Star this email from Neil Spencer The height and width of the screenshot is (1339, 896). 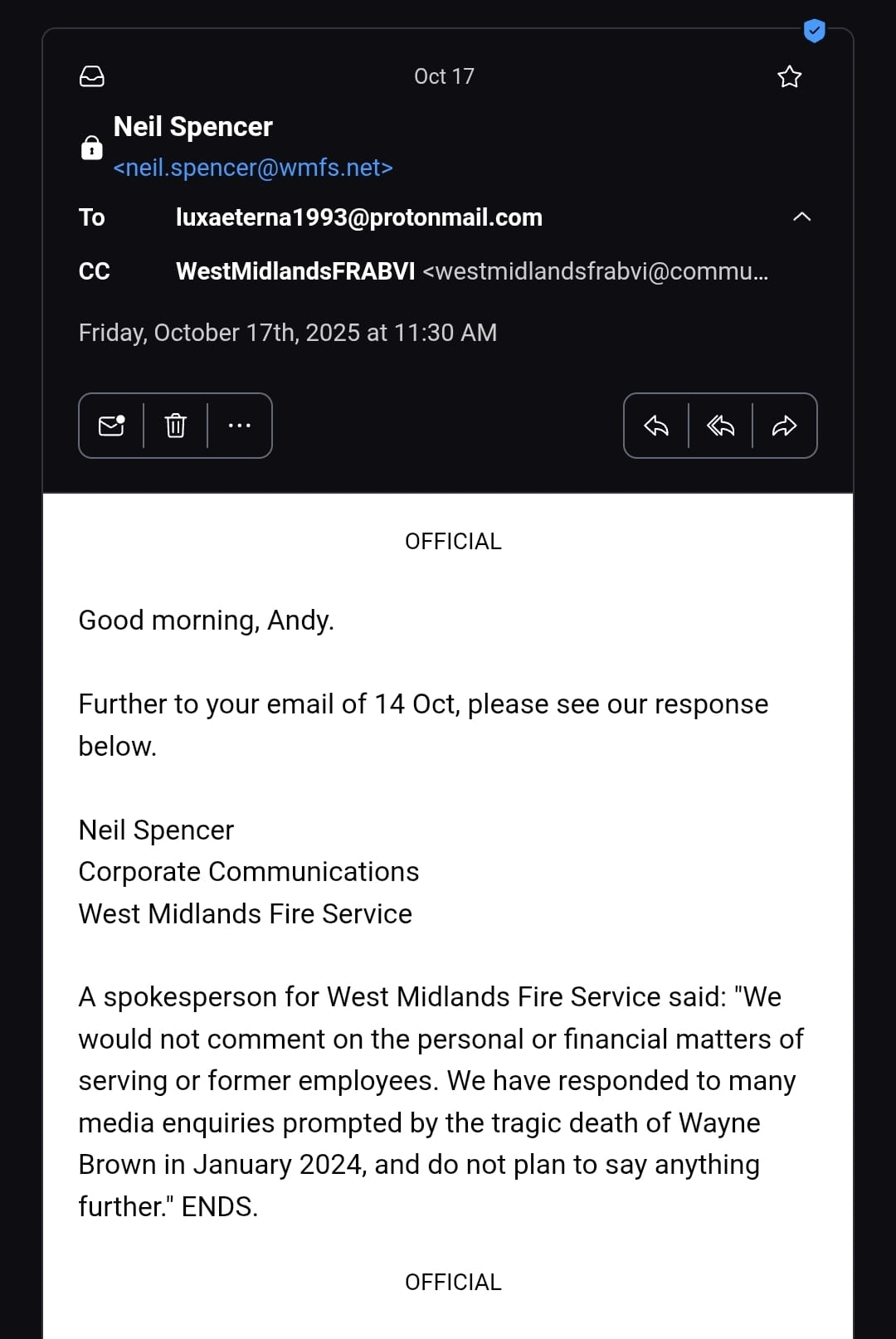pos(789,76)
